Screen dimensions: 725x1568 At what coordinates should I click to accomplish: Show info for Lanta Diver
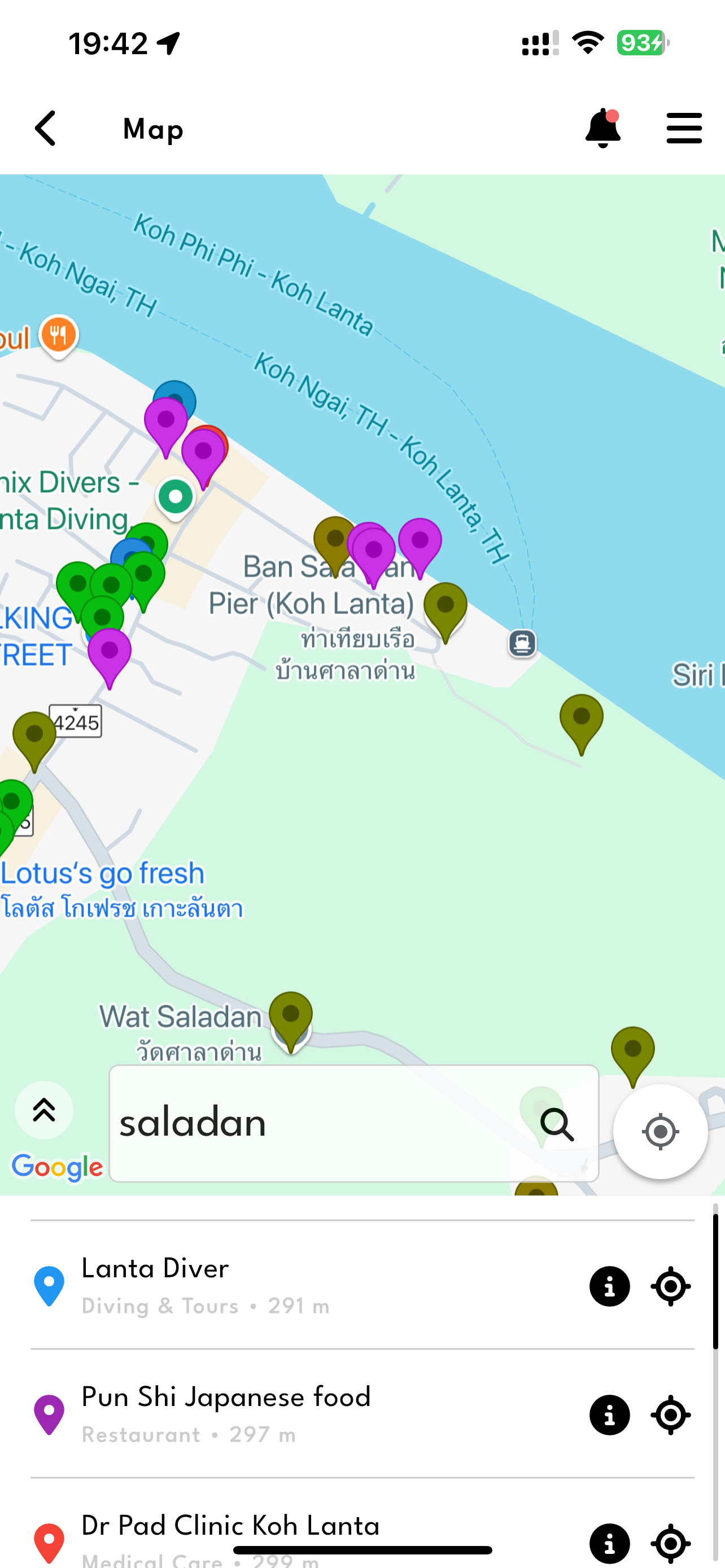click(609, 1286)
